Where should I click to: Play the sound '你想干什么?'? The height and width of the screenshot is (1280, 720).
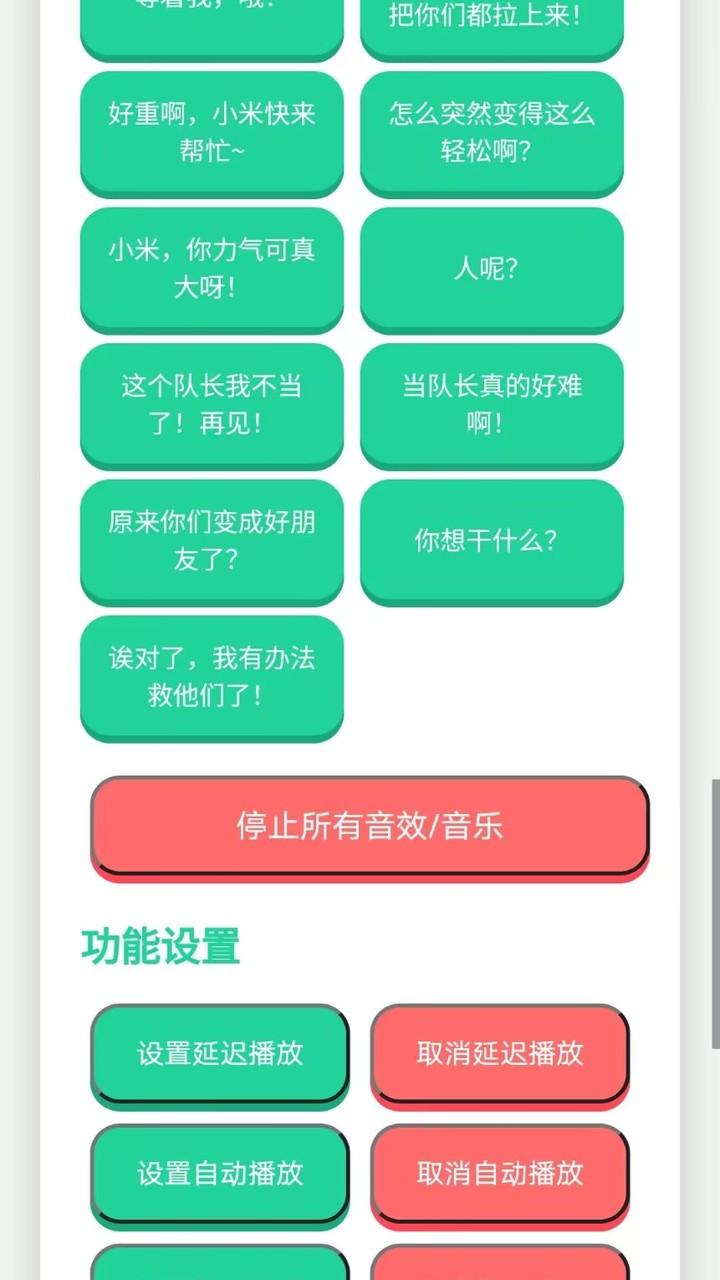coord(491,540)
